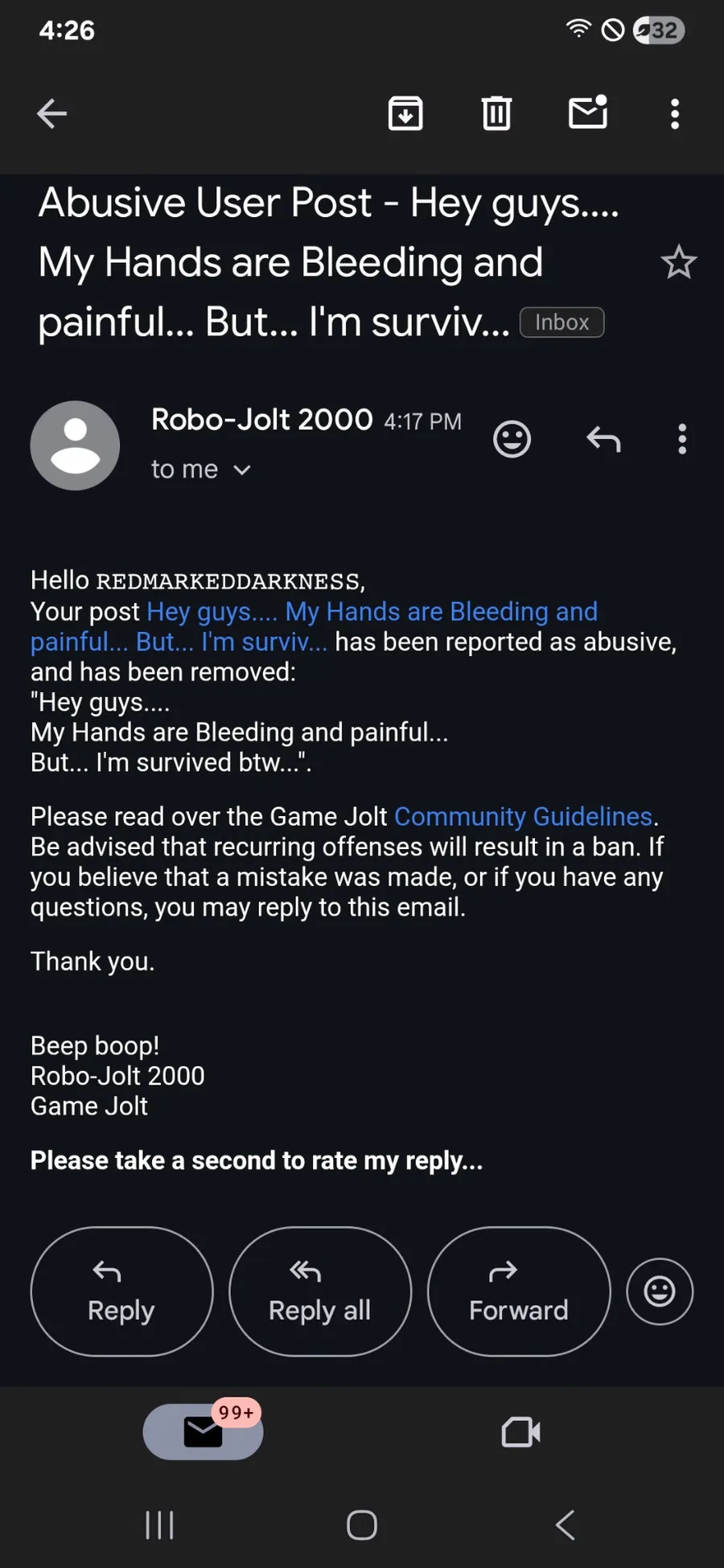The width and height of the screenshot is (724, 1568).
Task: Open the removed post link
Action: (x=314, y=626)
